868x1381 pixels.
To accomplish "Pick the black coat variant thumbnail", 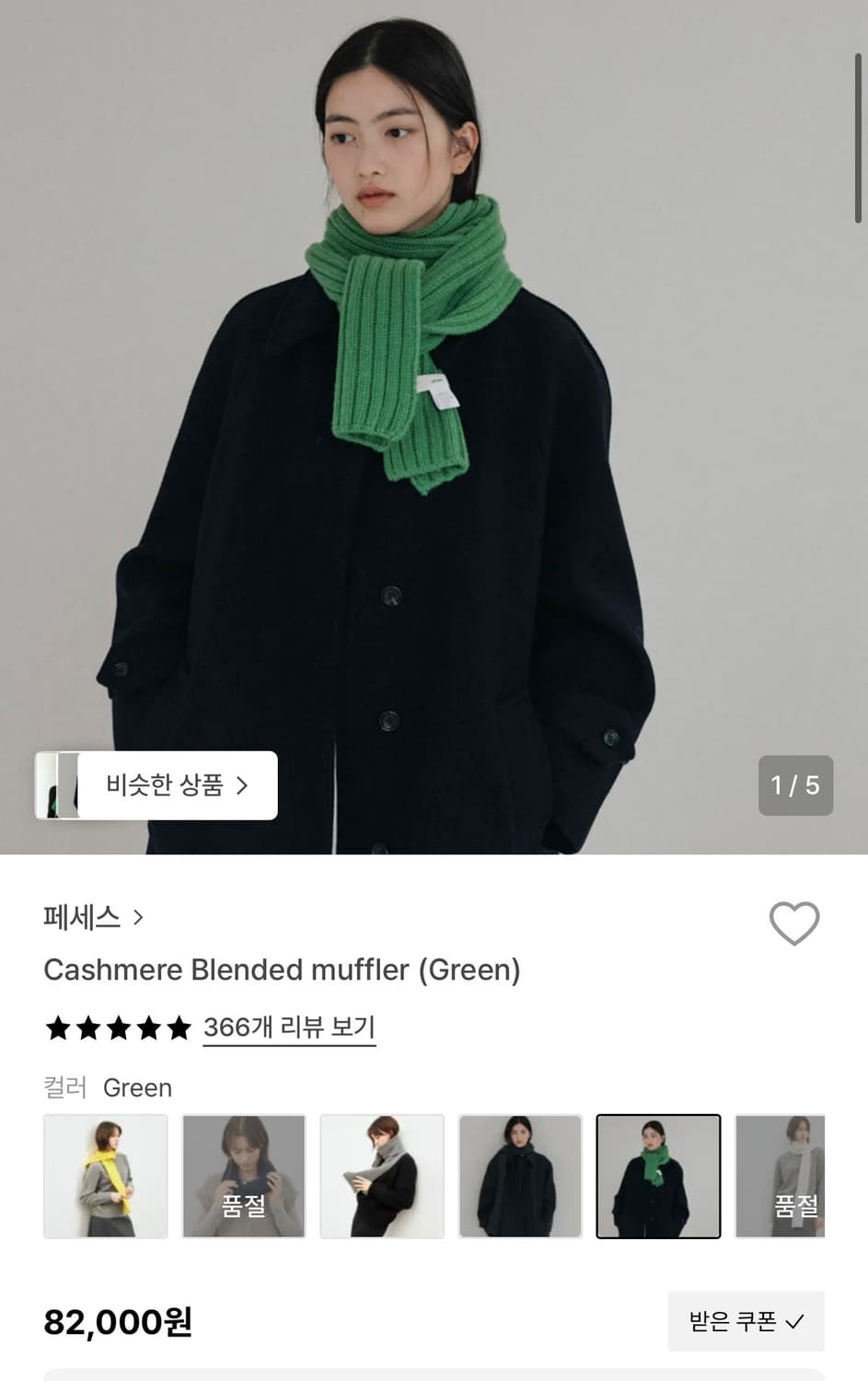I will [520, 1177].
